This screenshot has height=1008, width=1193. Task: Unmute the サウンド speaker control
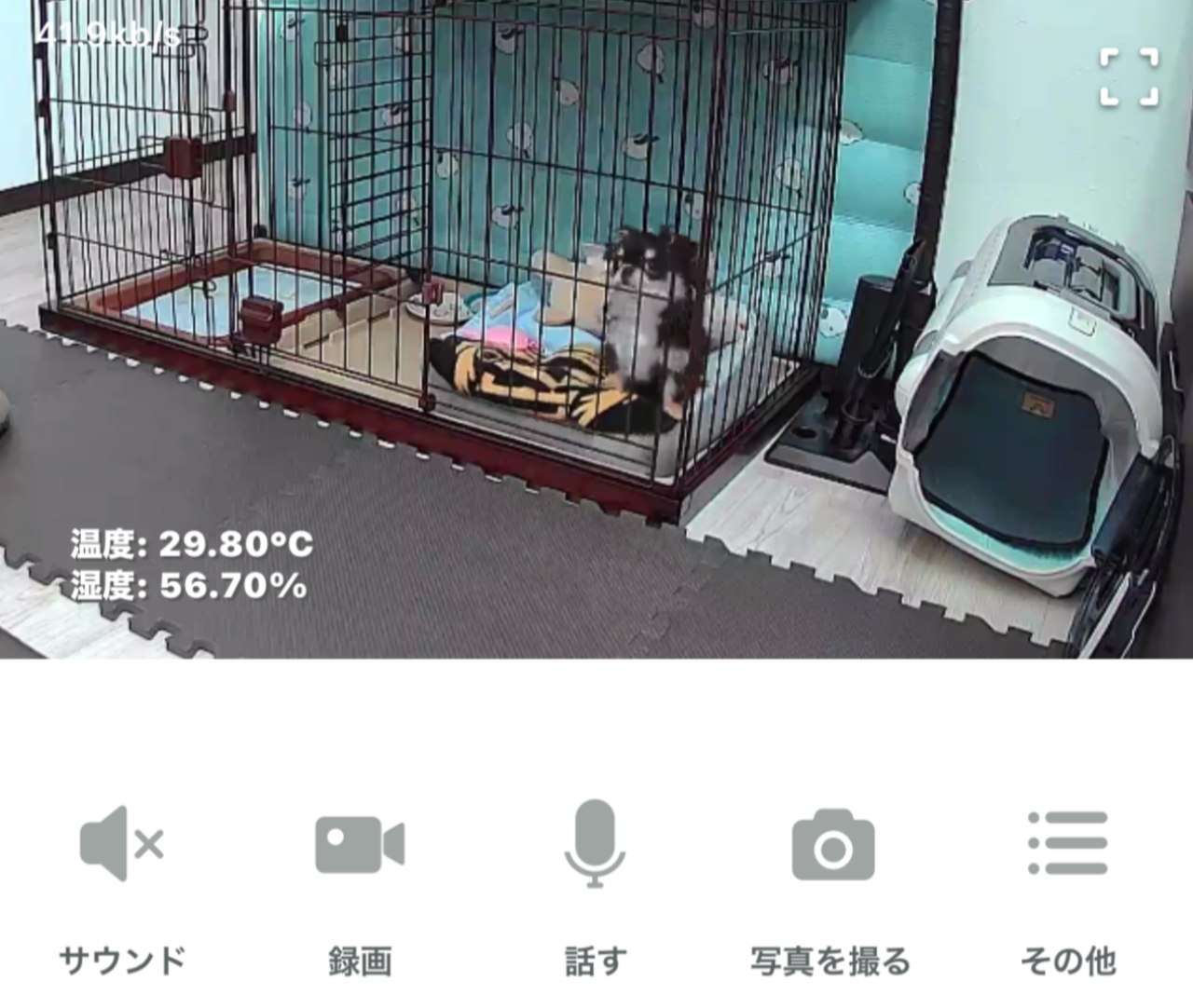[122, 845]
